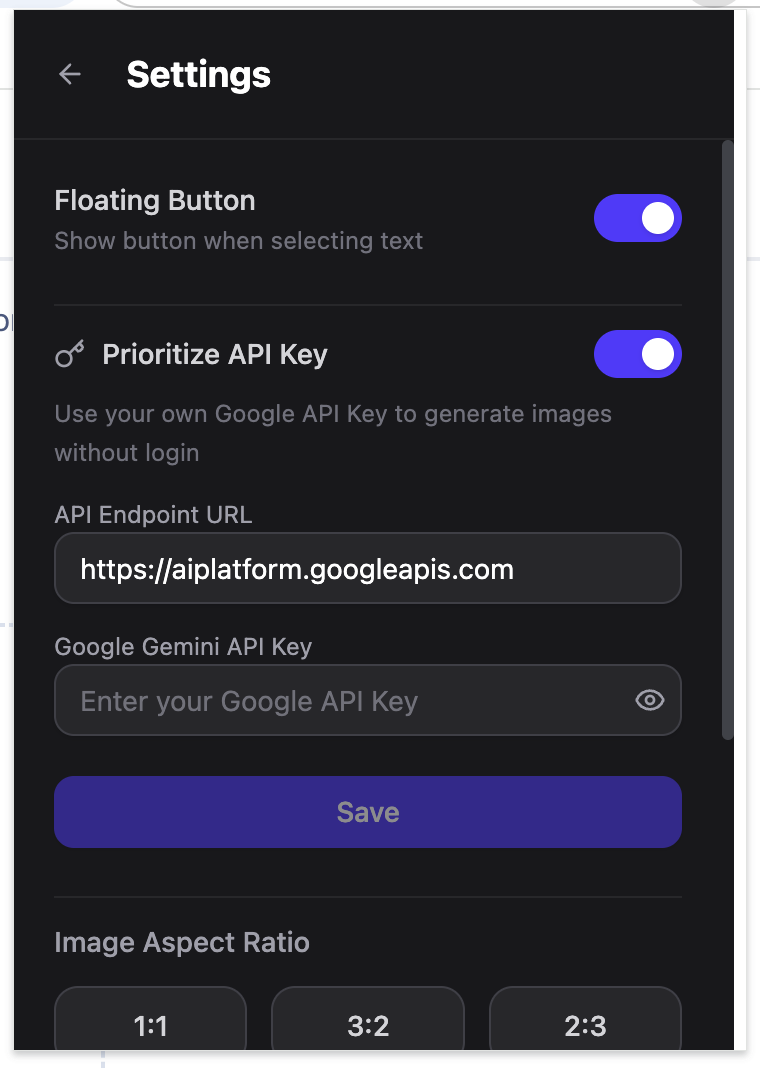Go back from Settings
This screenshot has height=1068, width=760.
click(x=70, y=75)
